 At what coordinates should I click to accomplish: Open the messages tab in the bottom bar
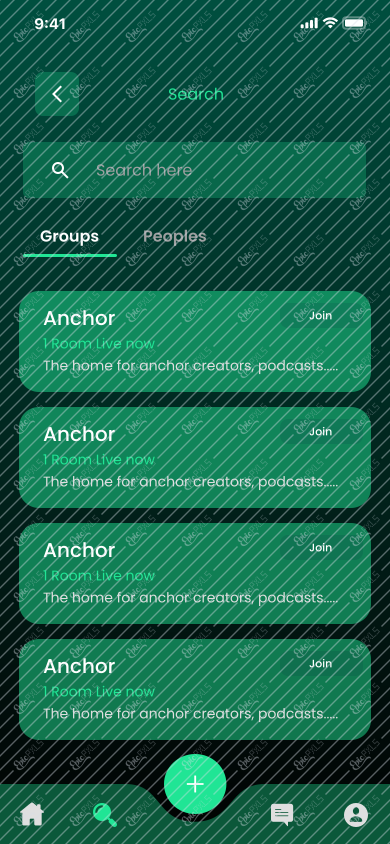click(282, 814)
